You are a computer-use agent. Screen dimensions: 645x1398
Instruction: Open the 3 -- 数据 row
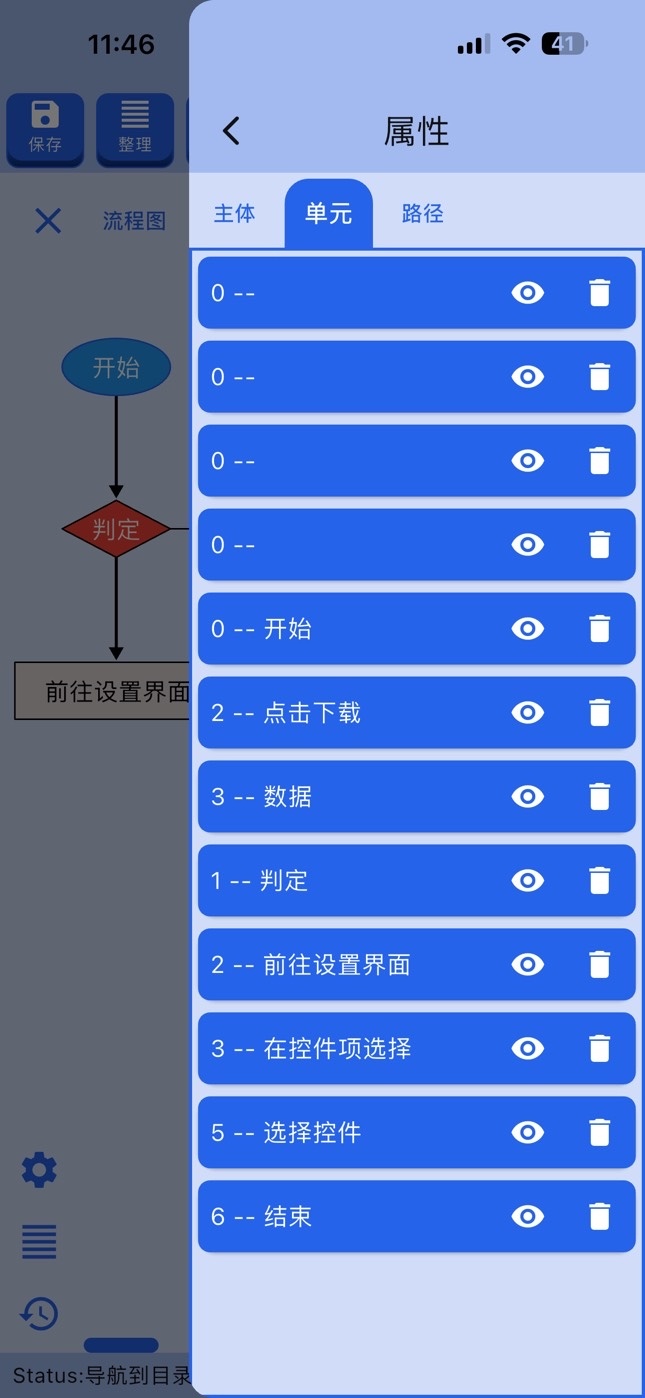(x=417, y=796)
